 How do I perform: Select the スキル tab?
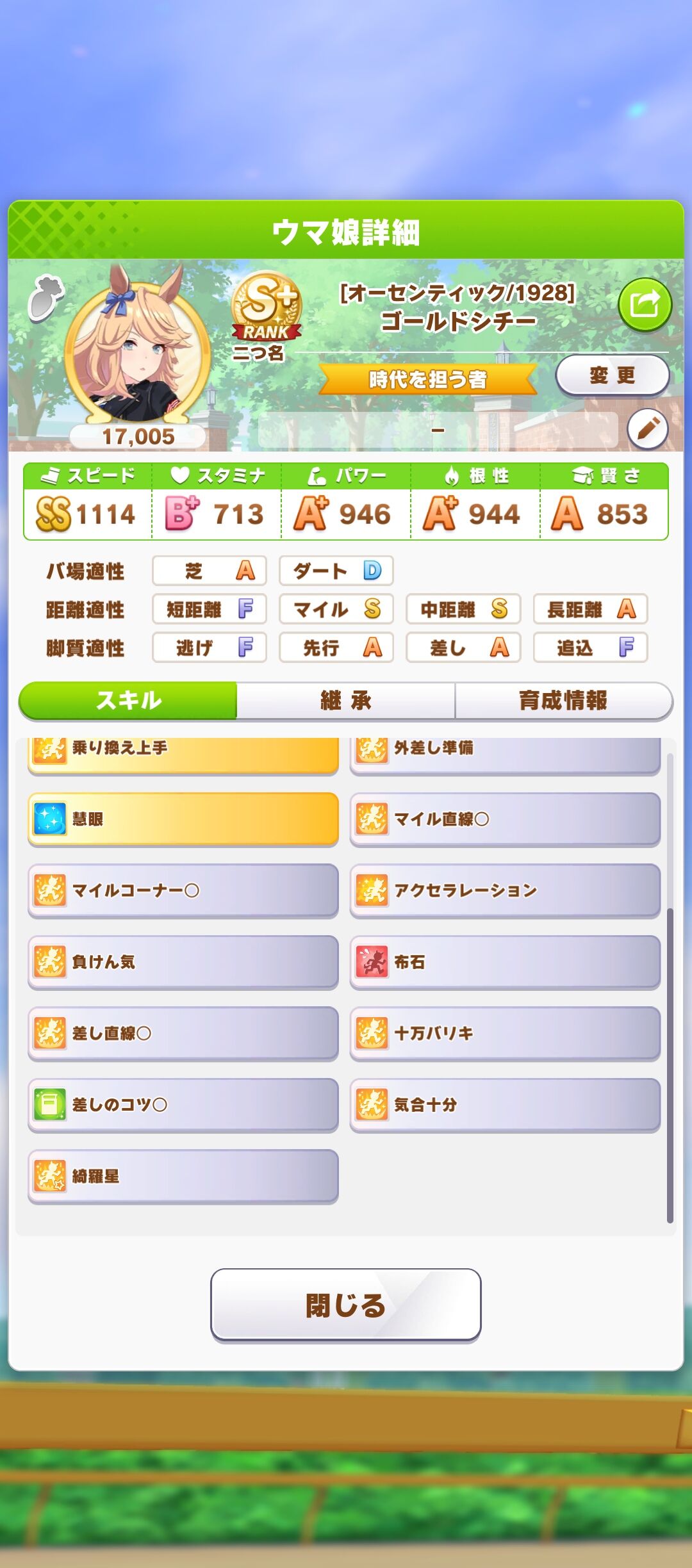click(x=129, y=700)
